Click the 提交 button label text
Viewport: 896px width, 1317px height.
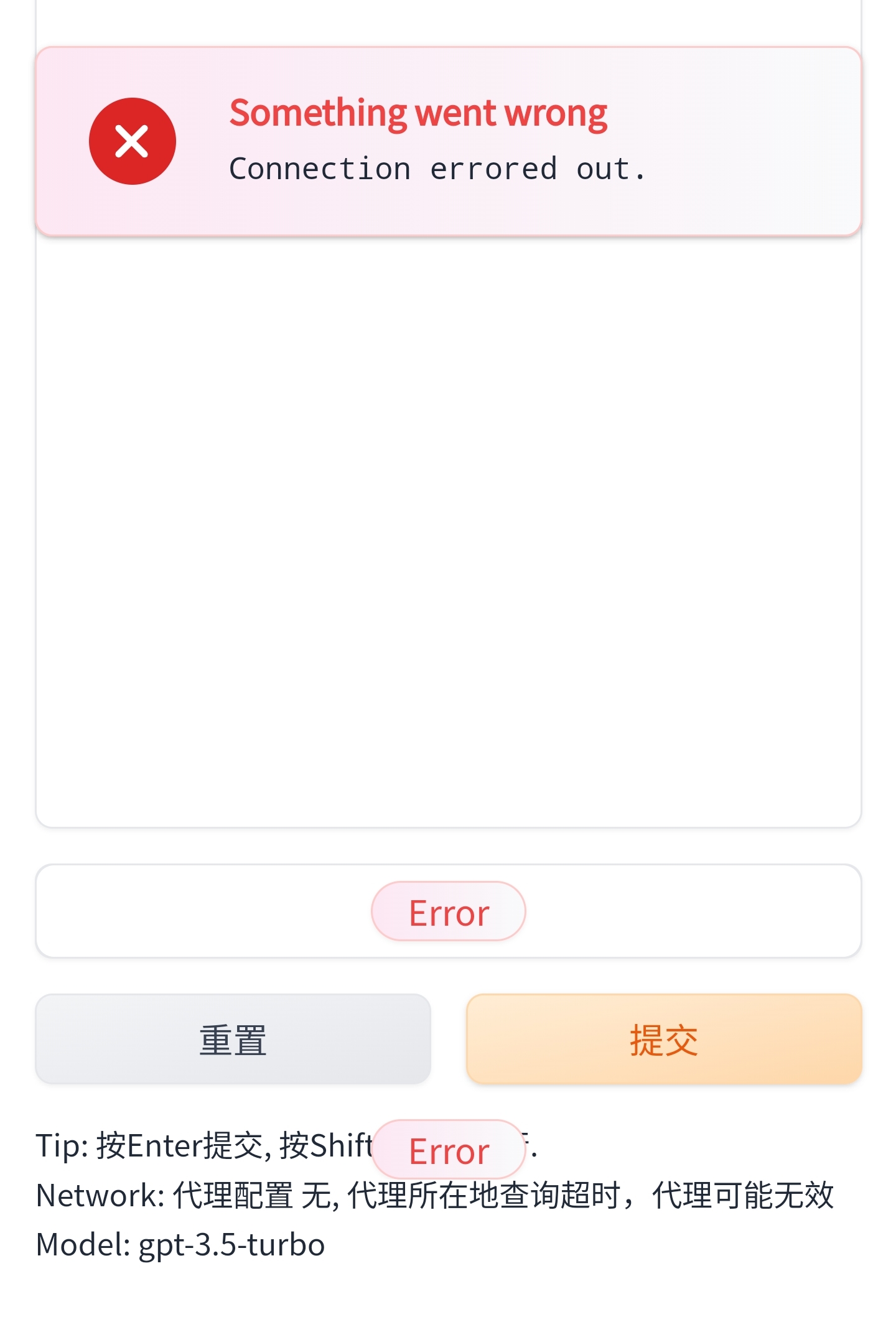[663, 1038]
